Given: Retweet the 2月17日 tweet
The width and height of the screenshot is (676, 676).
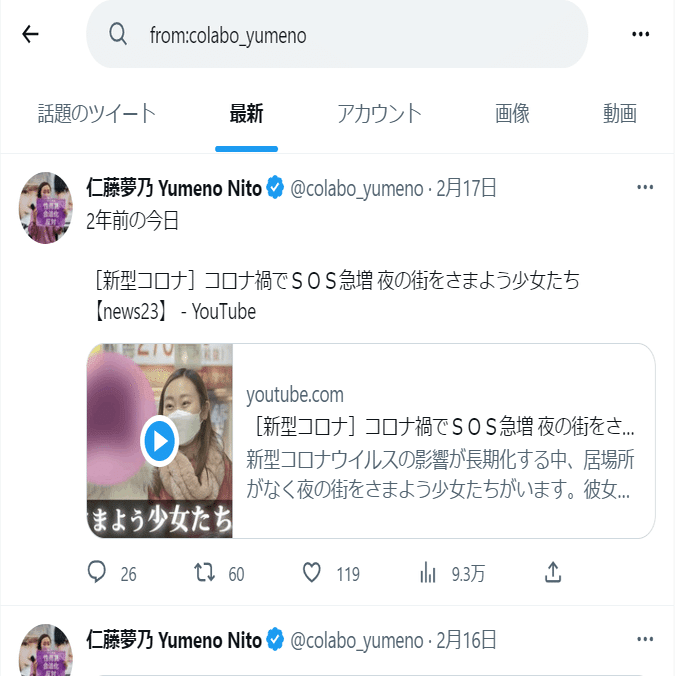Looking at the screenshot, I should (x=205, y=573).
